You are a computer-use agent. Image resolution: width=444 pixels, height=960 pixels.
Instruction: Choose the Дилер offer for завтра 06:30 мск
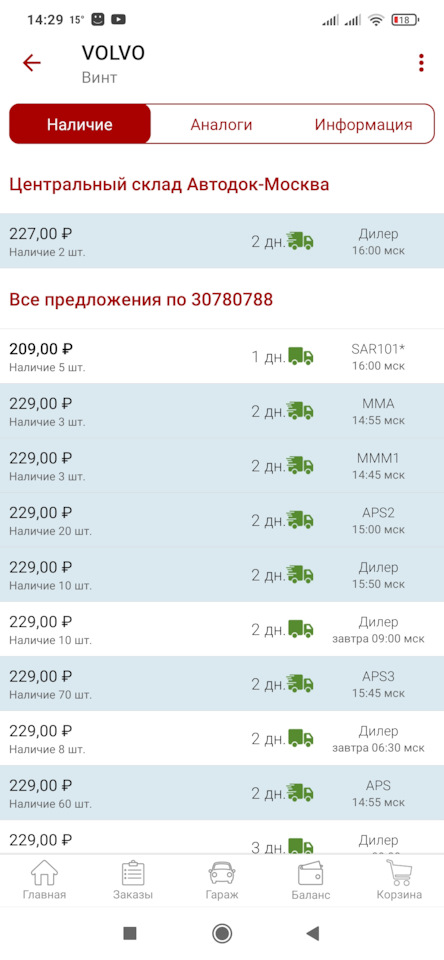coord(222,738)
